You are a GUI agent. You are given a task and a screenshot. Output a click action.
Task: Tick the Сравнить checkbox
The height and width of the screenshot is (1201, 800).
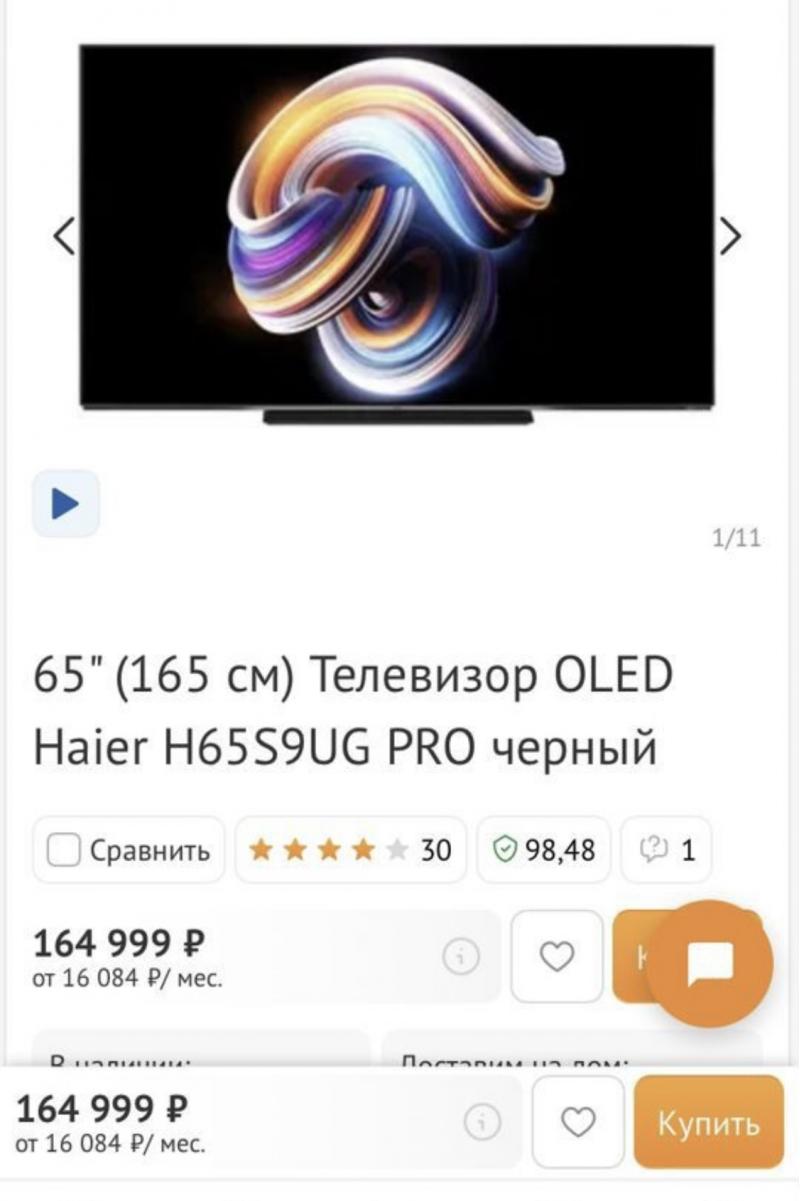click(64, 851)
